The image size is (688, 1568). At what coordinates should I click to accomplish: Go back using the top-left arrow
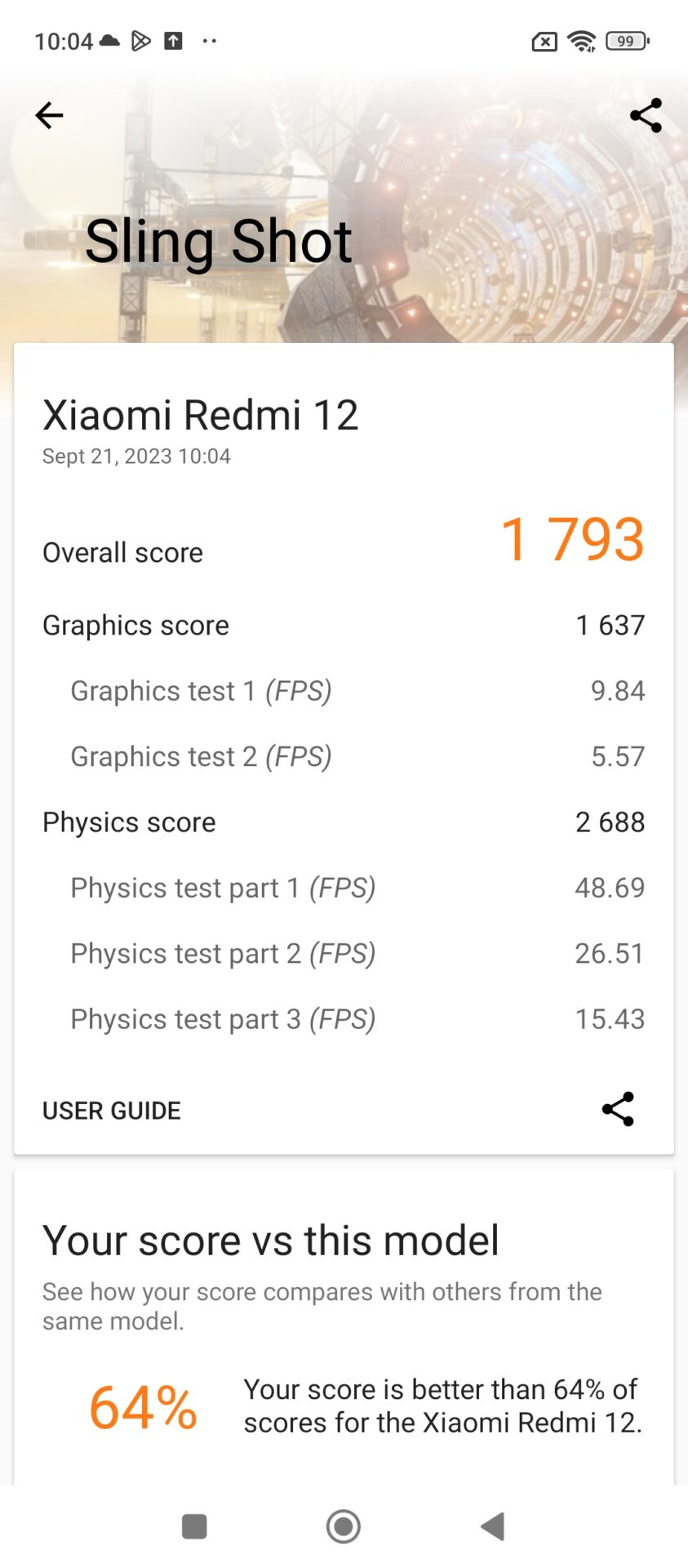click(x=49, y=115)
